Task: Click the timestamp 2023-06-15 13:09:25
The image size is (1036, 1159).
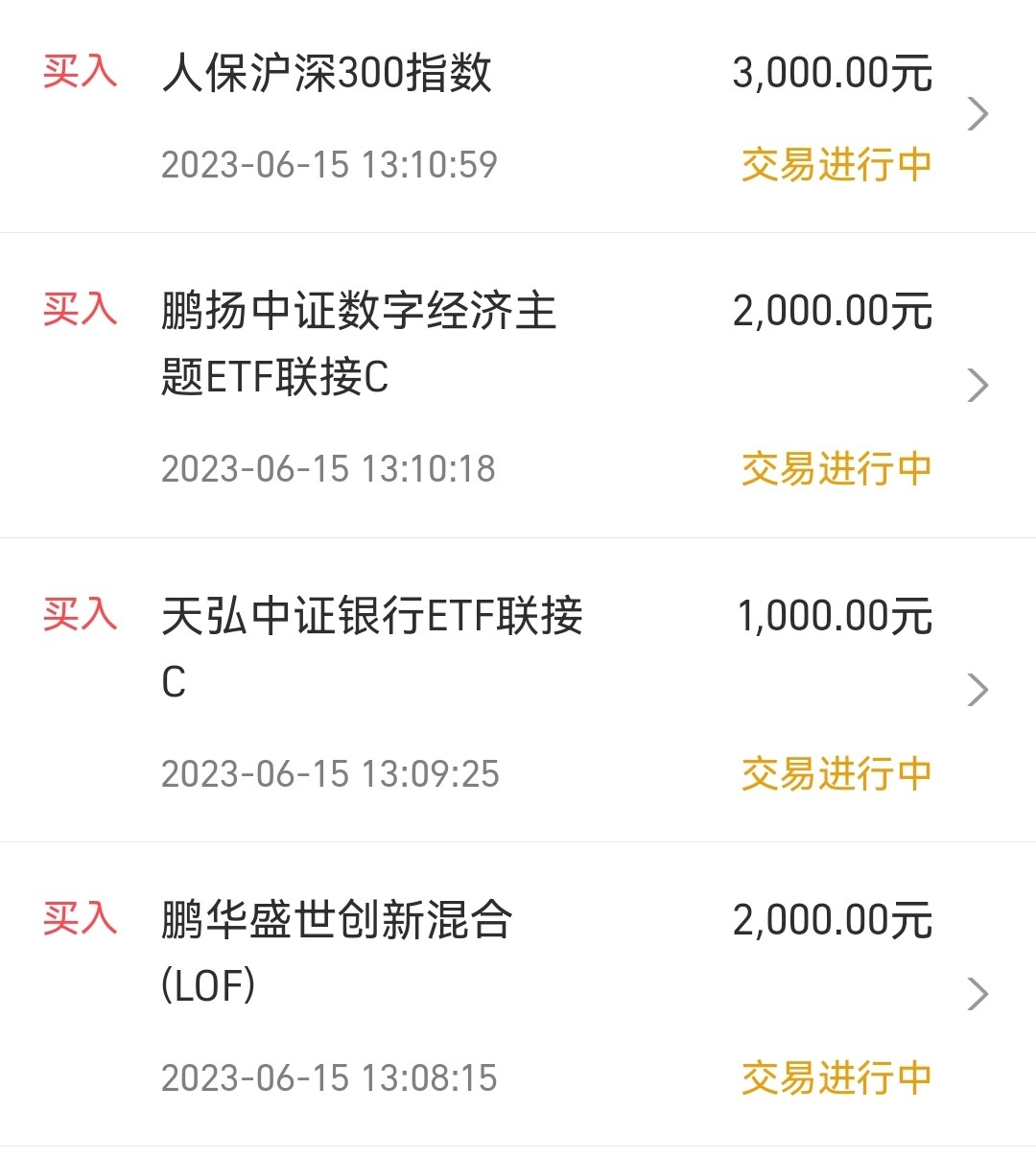Action: pos(329,772)
